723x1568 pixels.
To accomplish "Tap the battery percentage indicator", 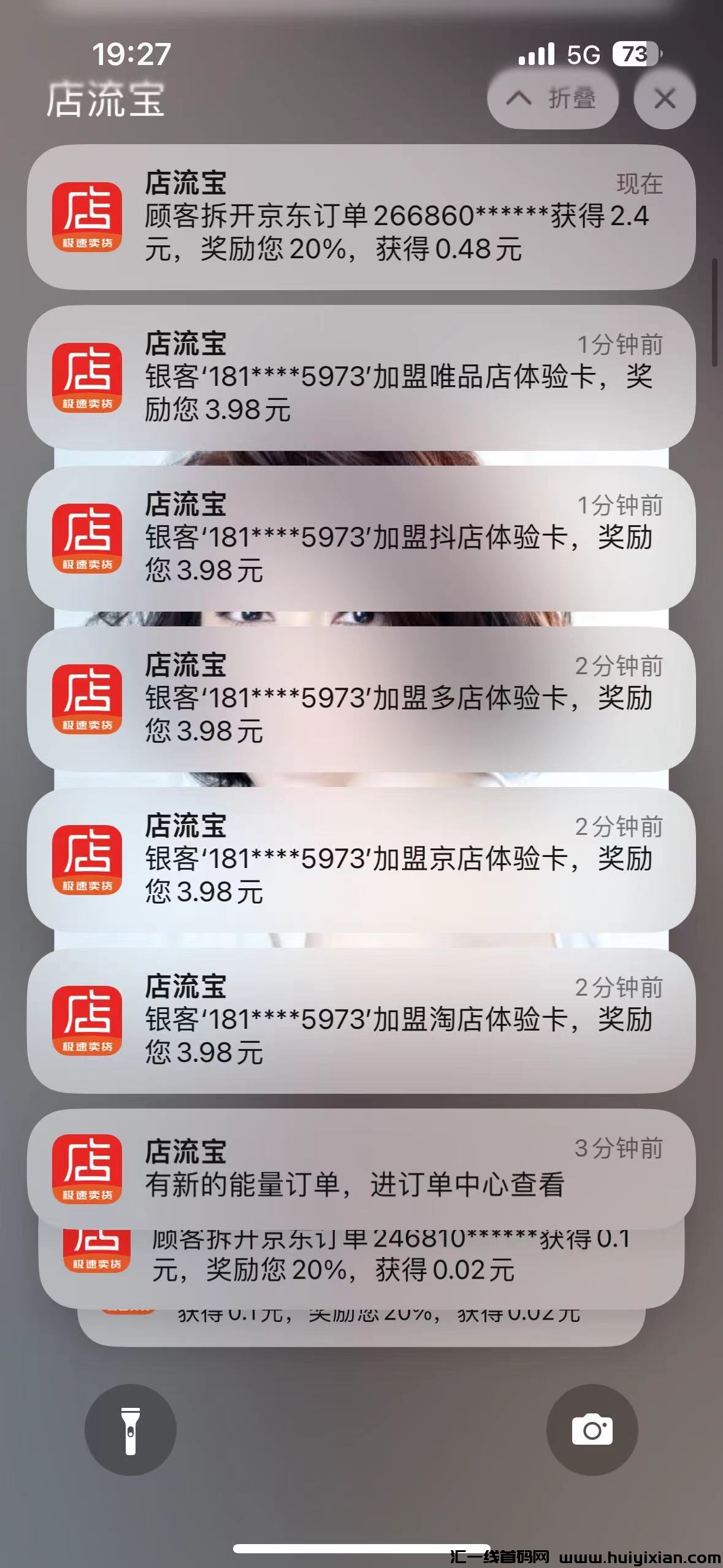I will [x=634, y=55].
